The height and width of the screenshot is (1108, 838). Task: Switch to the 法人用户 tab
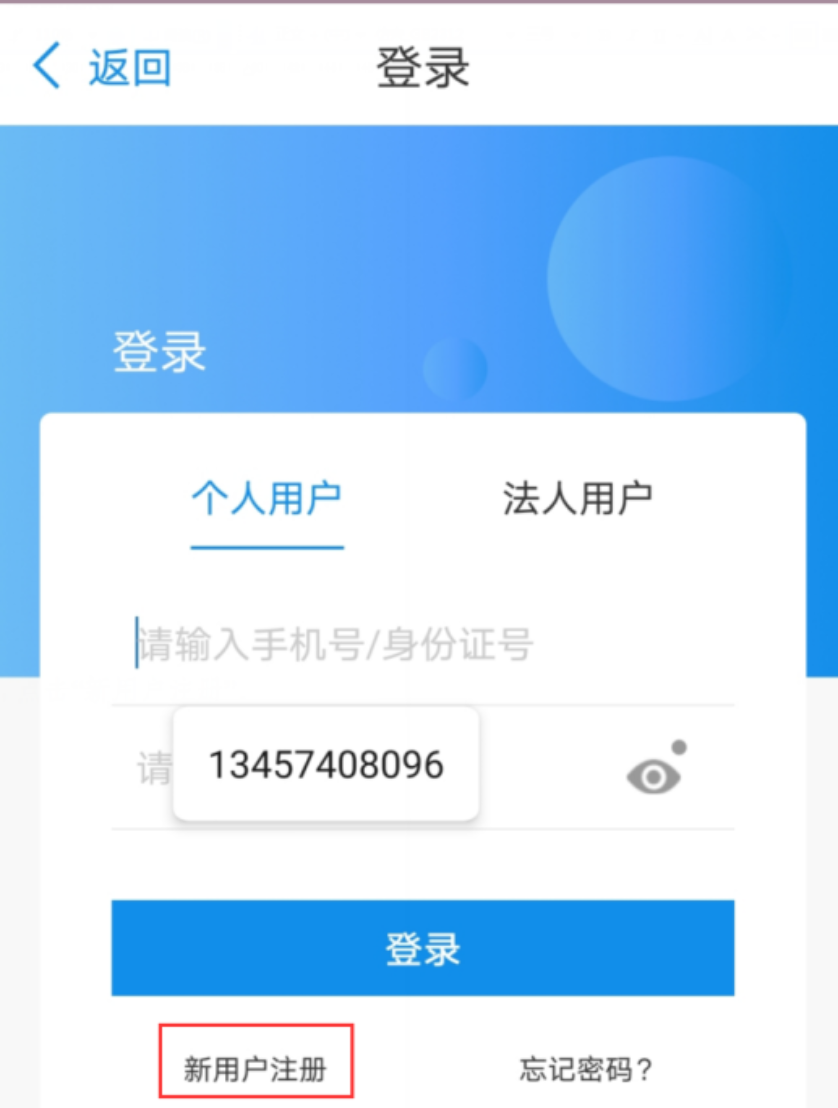(x=577, y=499)
